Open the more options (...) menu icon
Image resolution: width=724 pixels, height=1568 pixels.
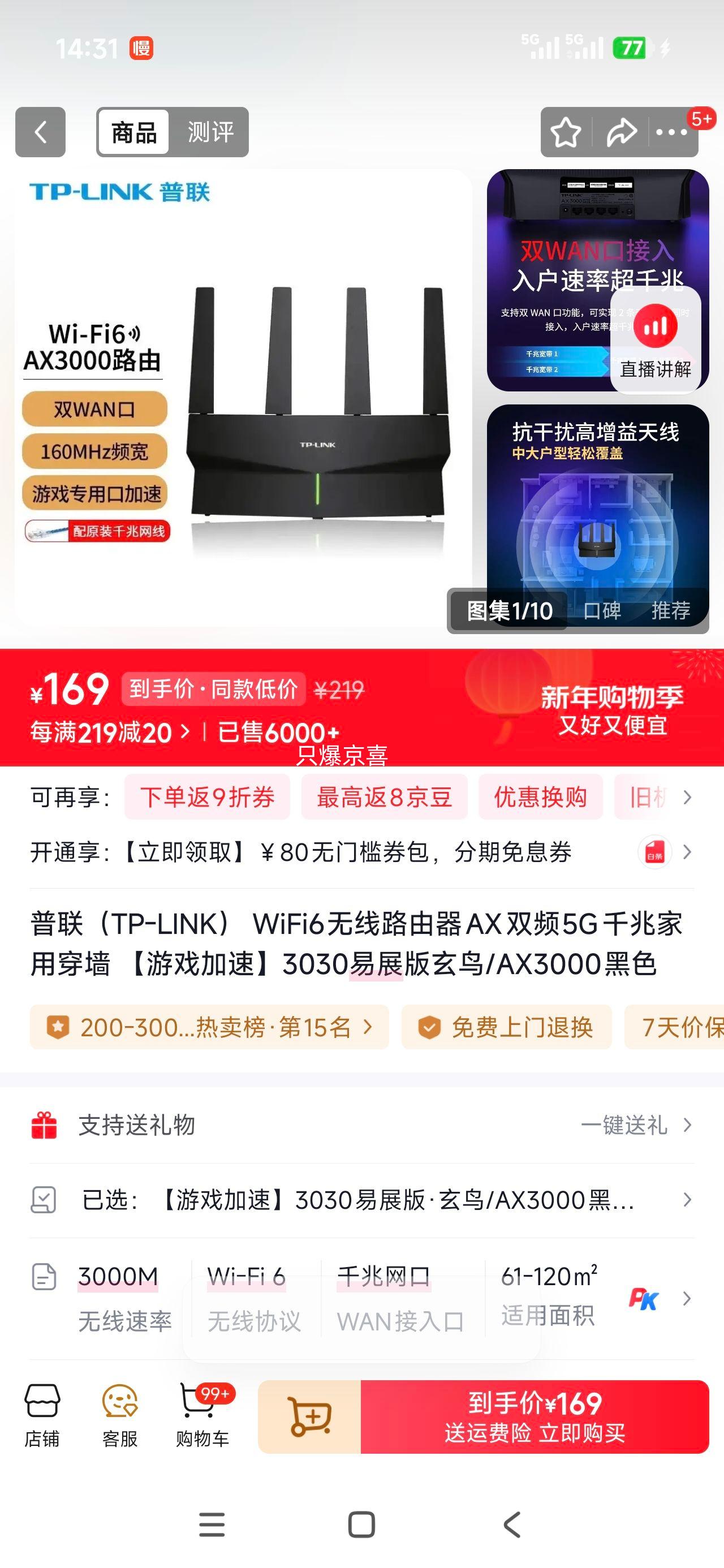678,131
